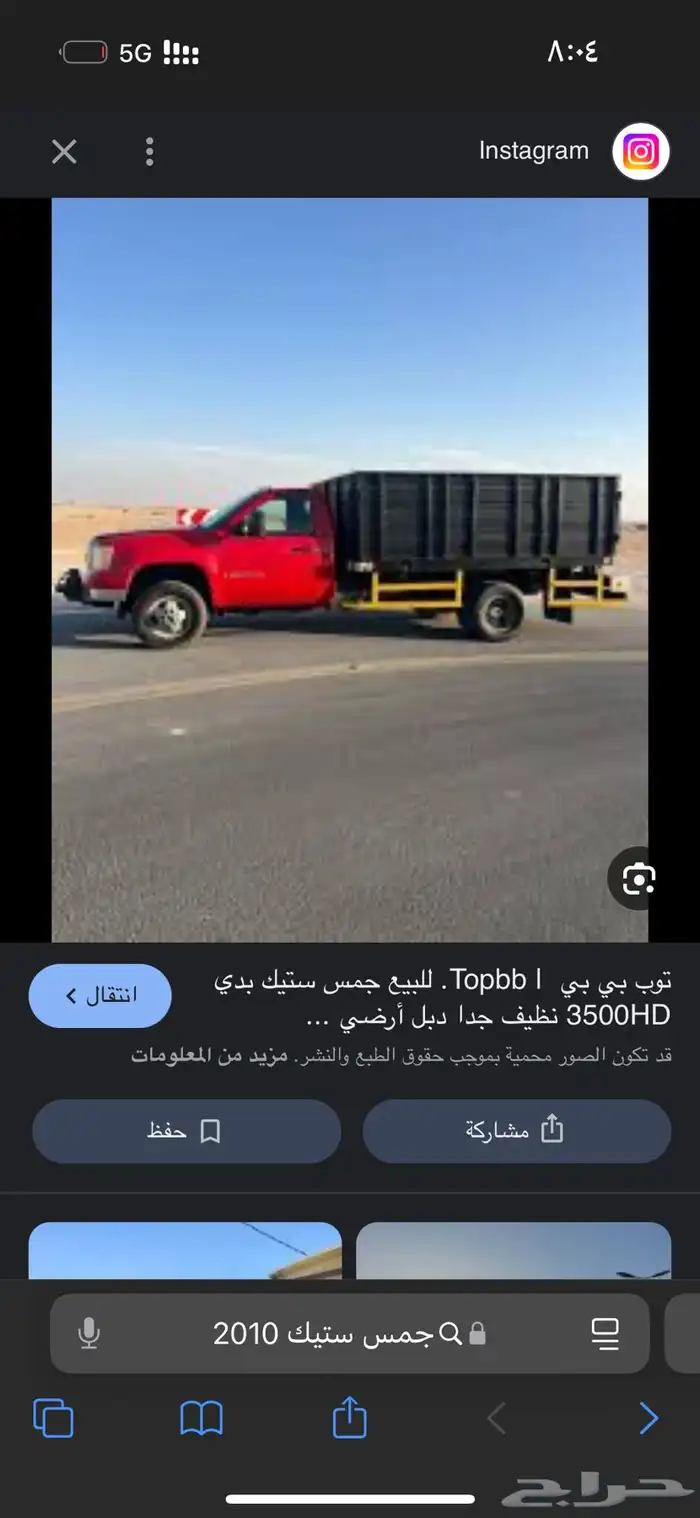Tap the microphone for voice search

point(89,1333)
